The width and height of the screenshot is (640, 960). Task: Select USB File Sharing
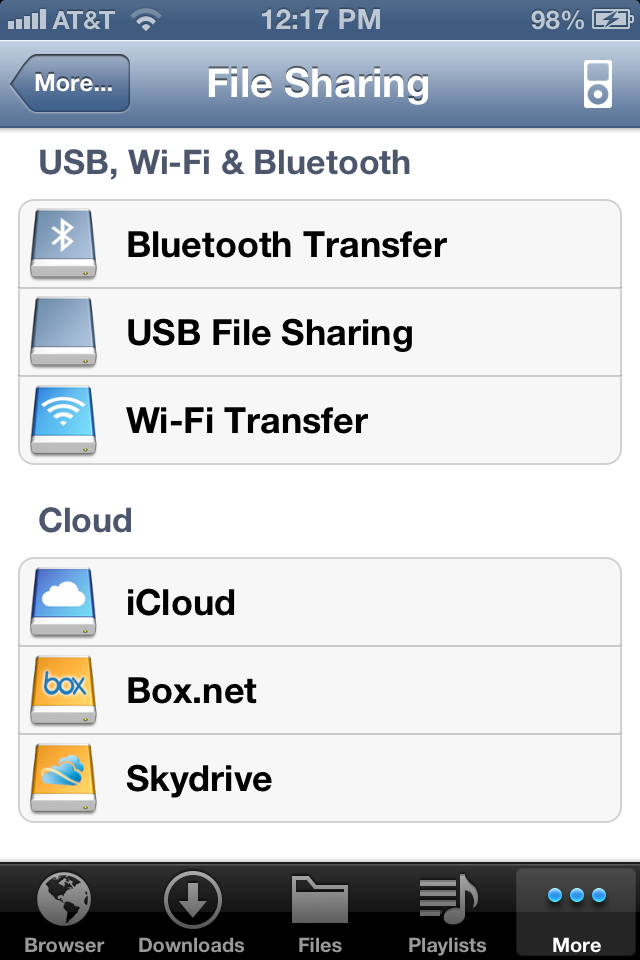tap(320, 333)
